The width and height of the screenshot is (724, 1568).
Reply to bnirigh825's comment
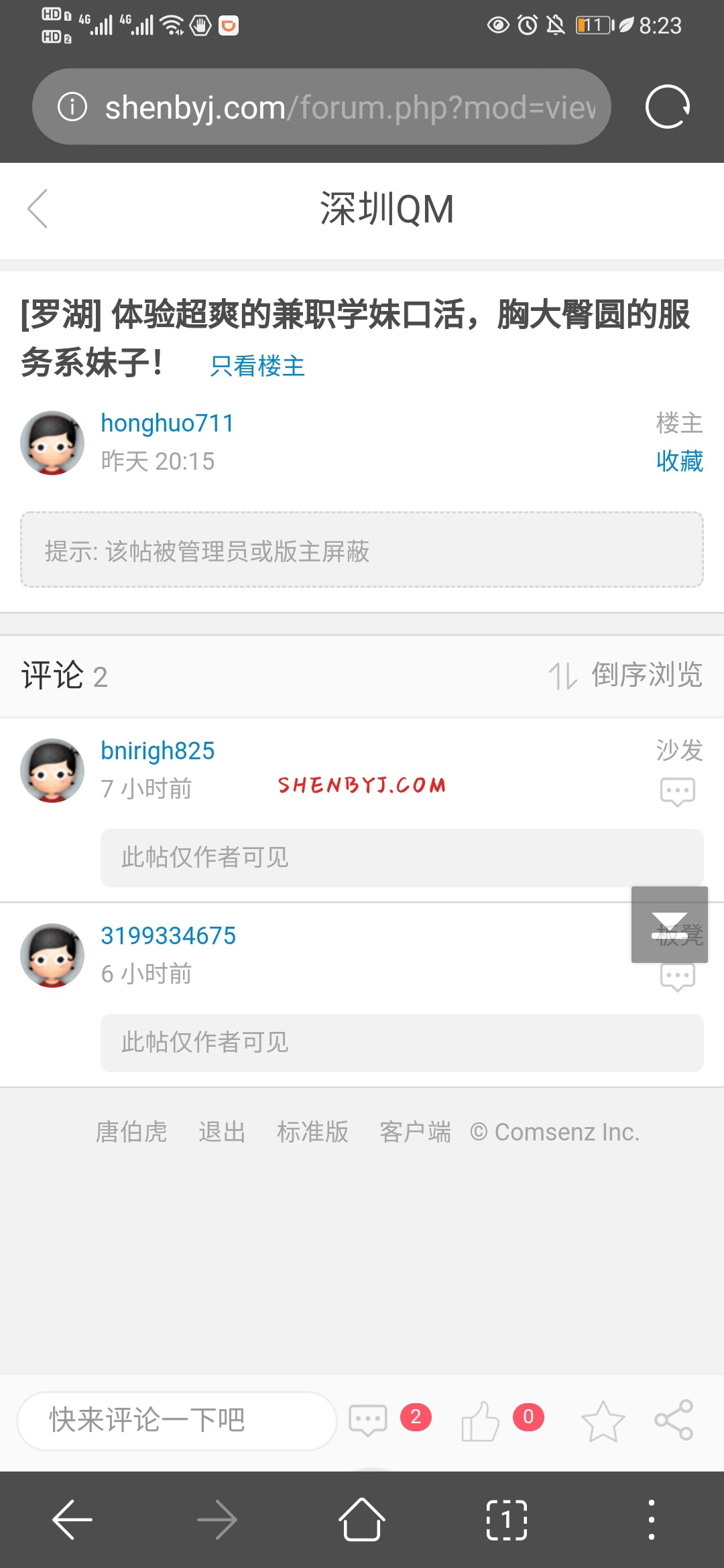click(x=677, y=791)
